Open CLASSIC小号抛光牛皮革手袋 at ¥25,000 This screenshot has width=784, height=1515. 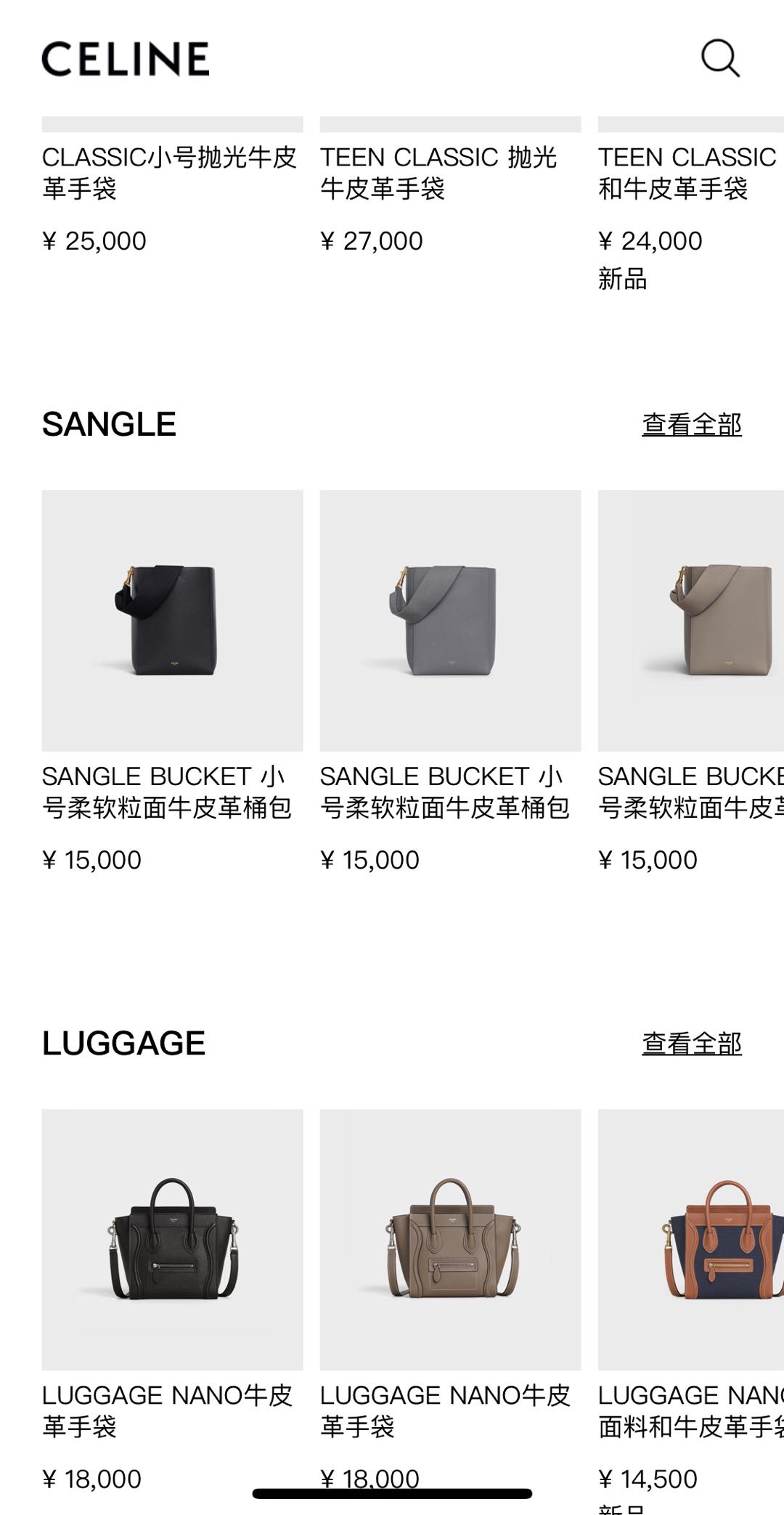point(169,173)
